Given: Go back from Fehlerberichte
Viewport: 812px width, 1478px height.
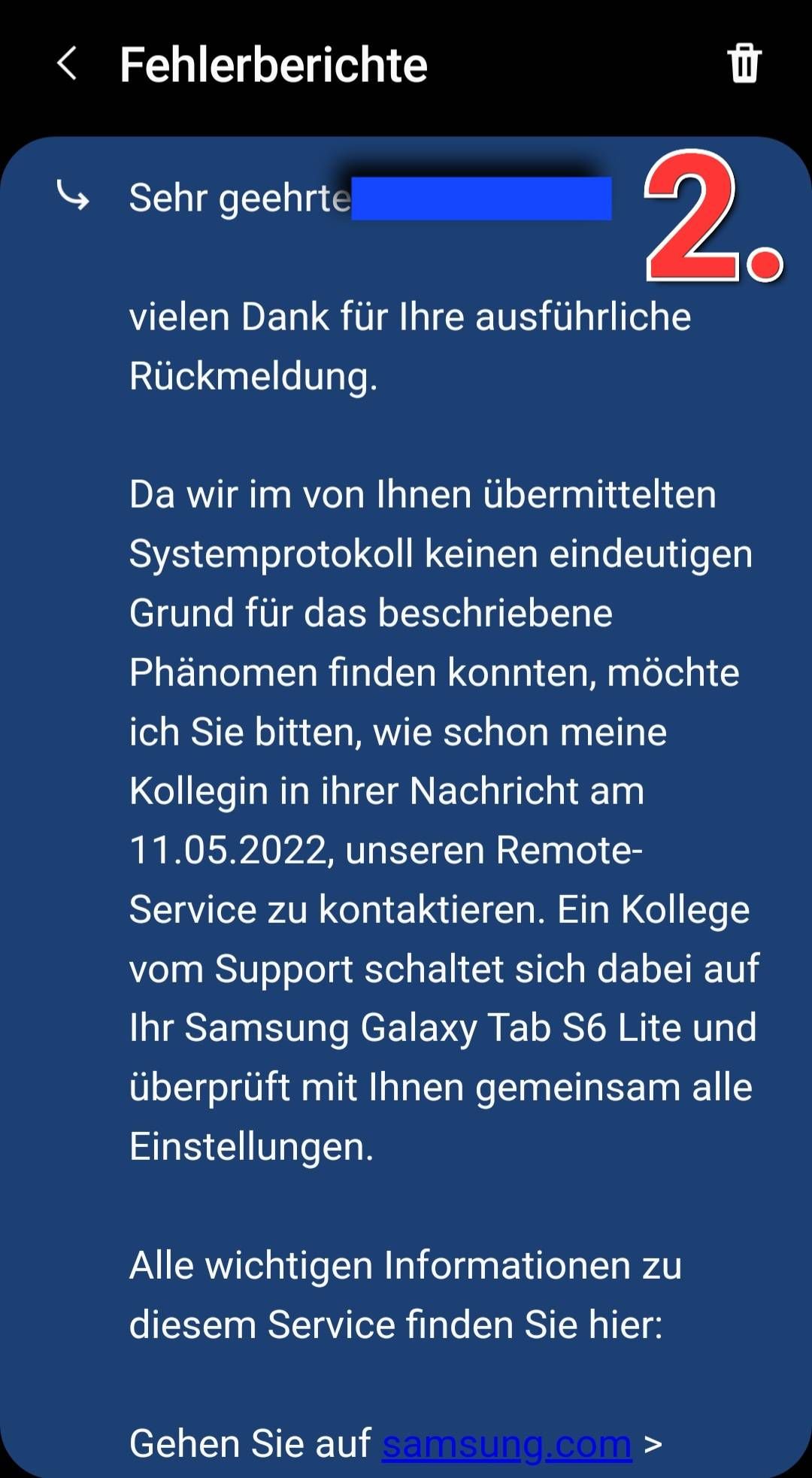Looking at the screenshot, I should coord(68,63).
